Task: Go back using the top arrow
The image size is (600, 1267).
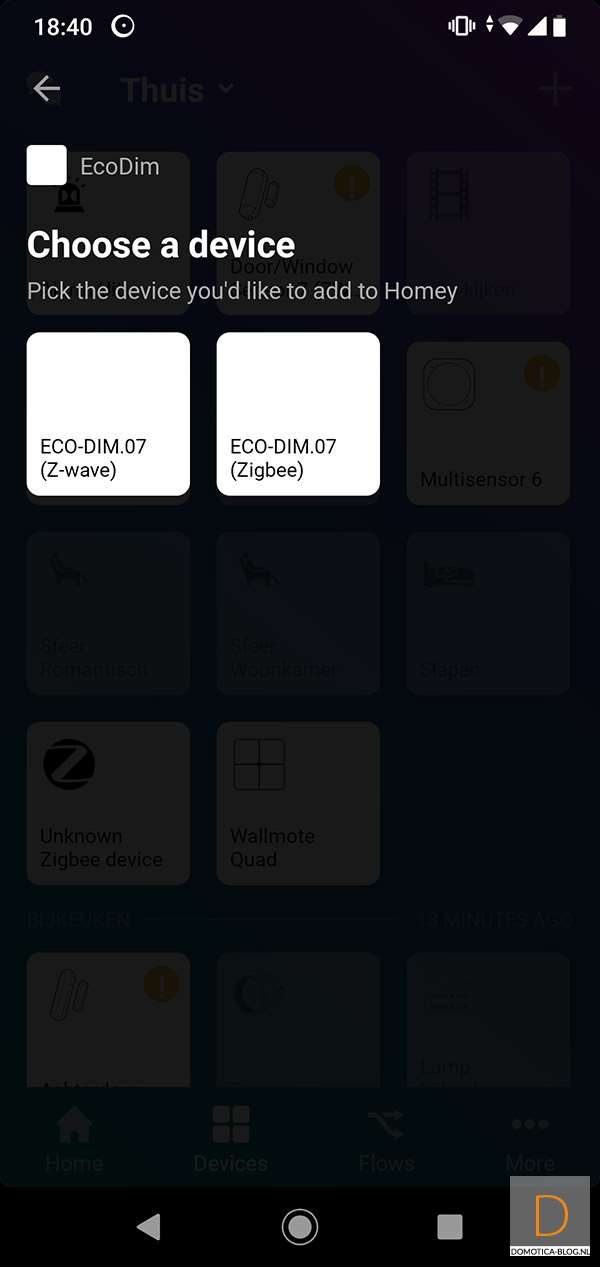Action: coord(46,89)
